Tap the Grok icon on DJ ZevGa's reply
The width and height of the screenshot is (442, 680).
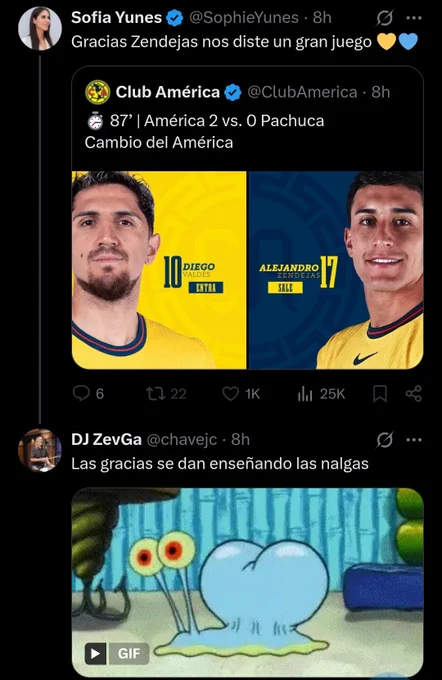pyautogui.click(x=384, y=440)
